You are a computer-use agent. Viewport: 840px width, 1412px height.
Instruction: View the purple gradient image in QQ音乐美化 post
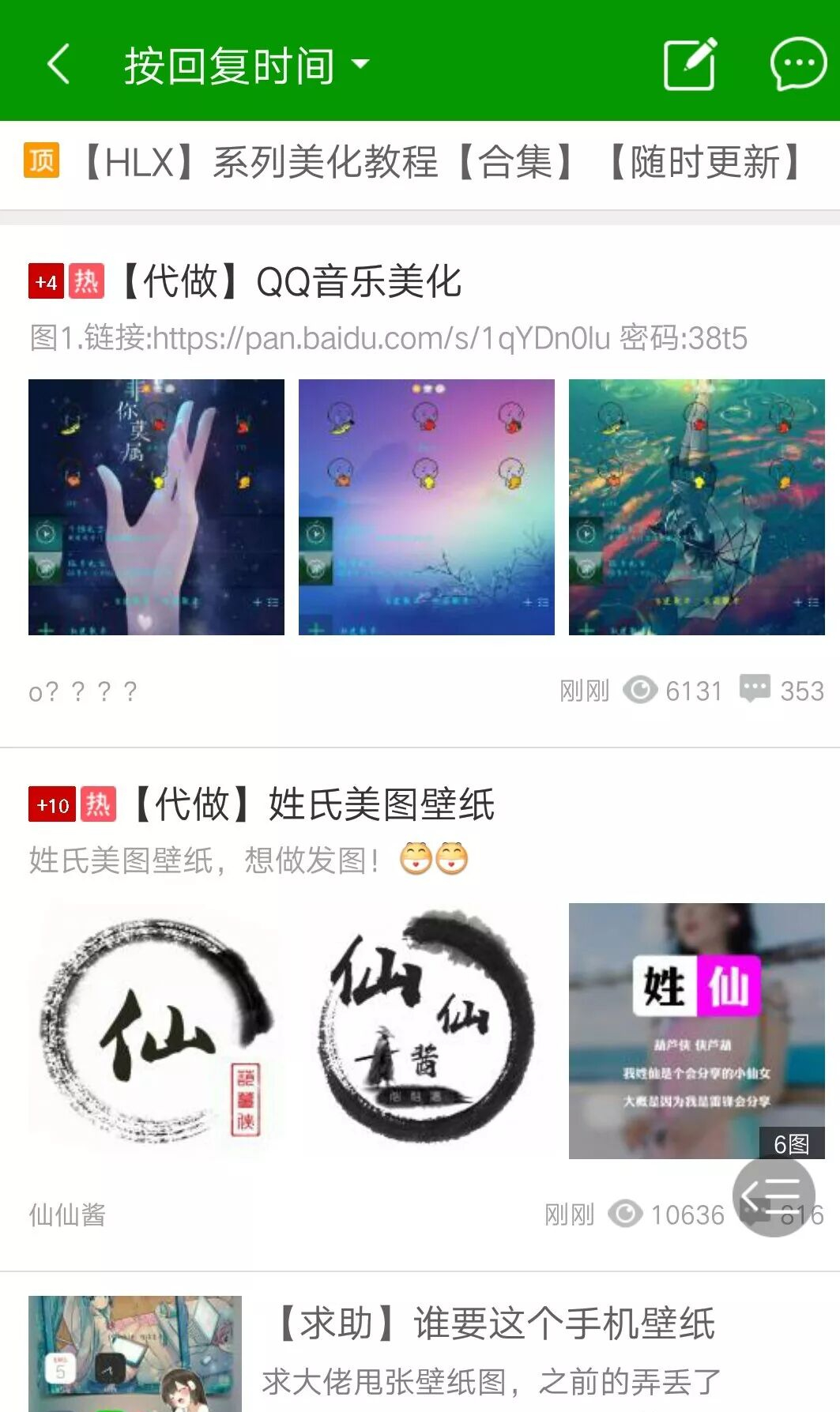point(427,507)
